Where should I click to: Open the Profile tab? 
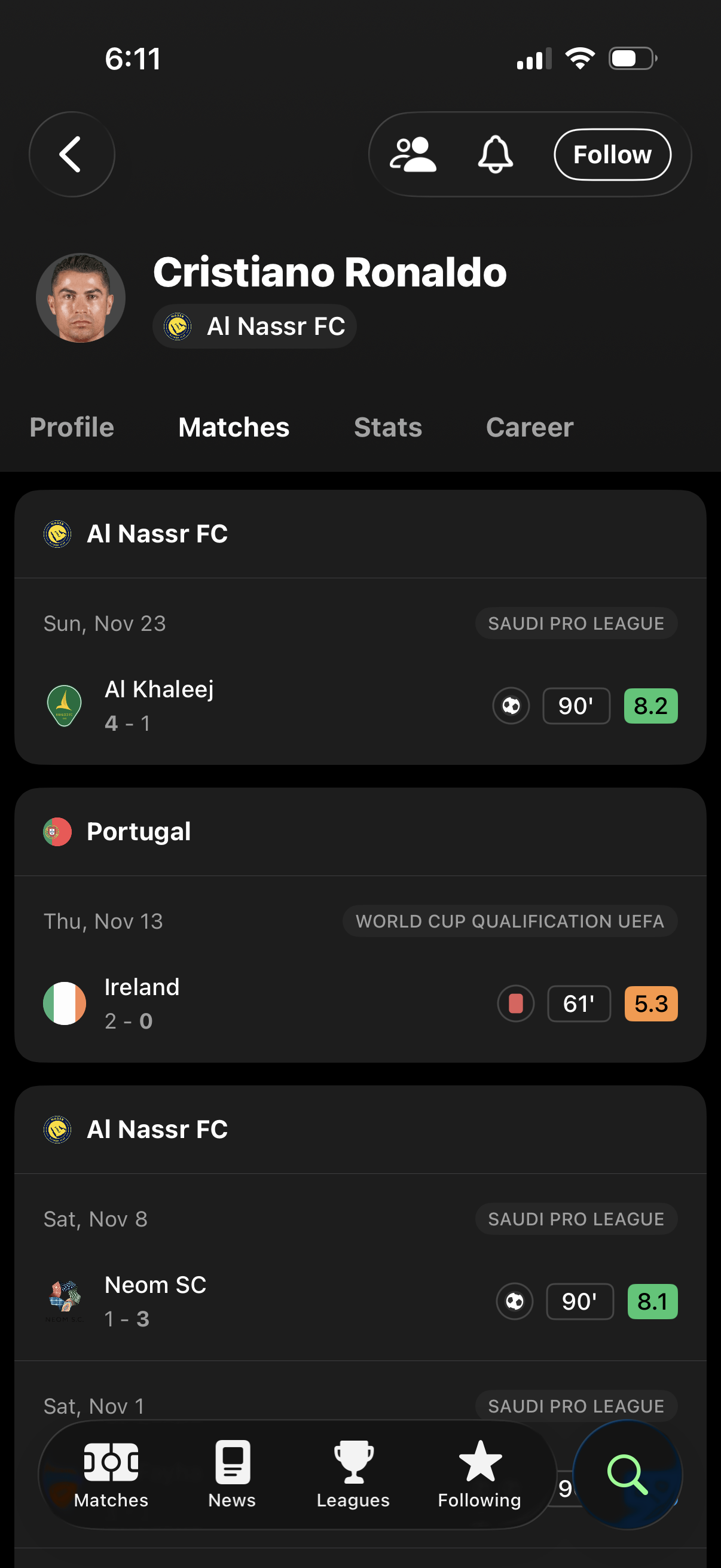coord(71,427)
